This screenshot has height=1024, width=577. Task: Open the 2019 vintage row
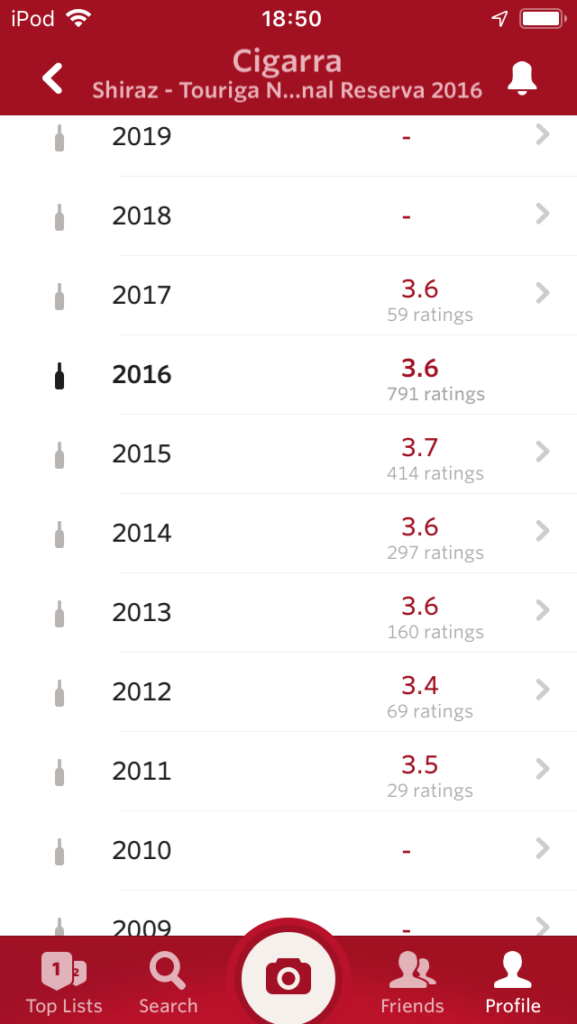[x=288, y=137]
